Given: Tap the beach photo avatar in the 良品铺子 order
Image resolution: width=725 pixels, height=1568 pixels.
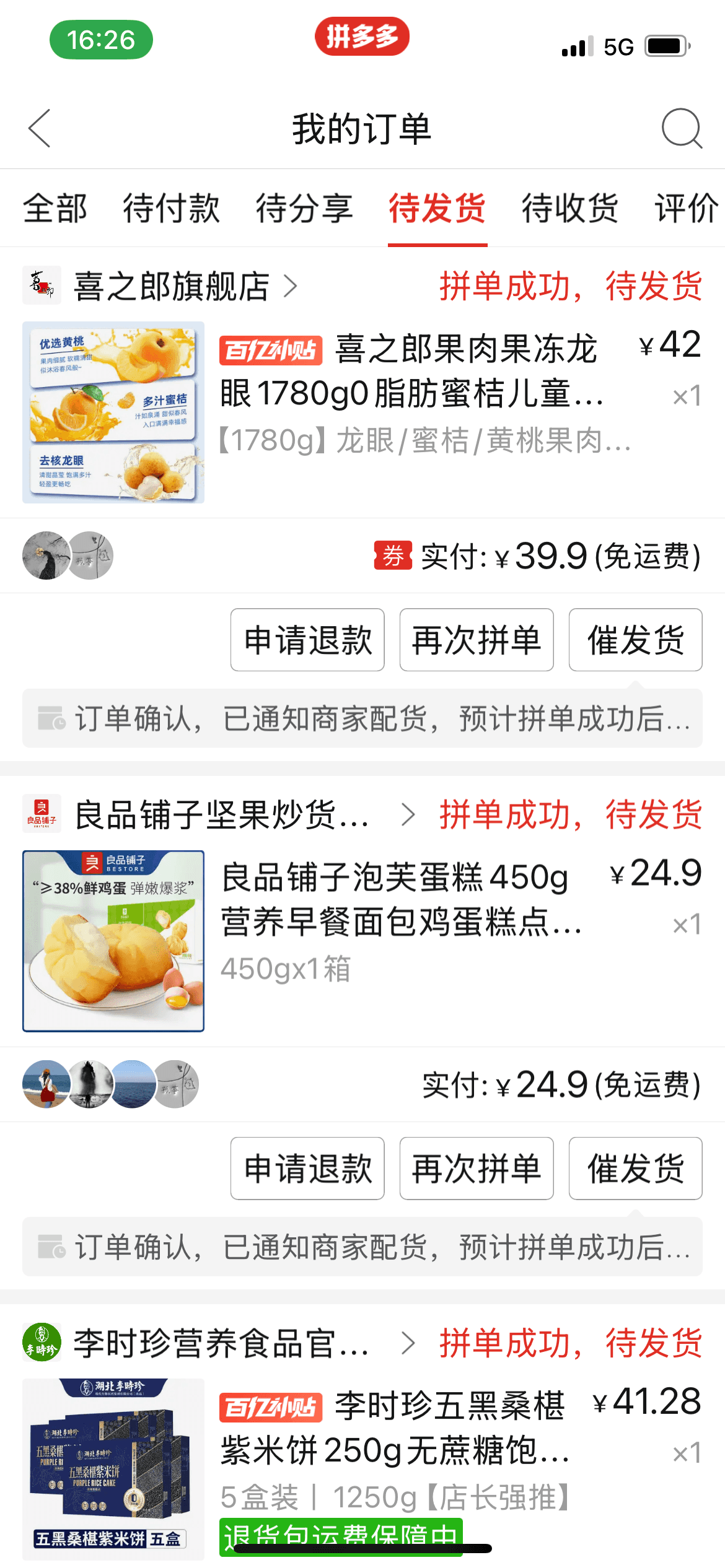Looking at the screenshot, I should [46, 1084].
